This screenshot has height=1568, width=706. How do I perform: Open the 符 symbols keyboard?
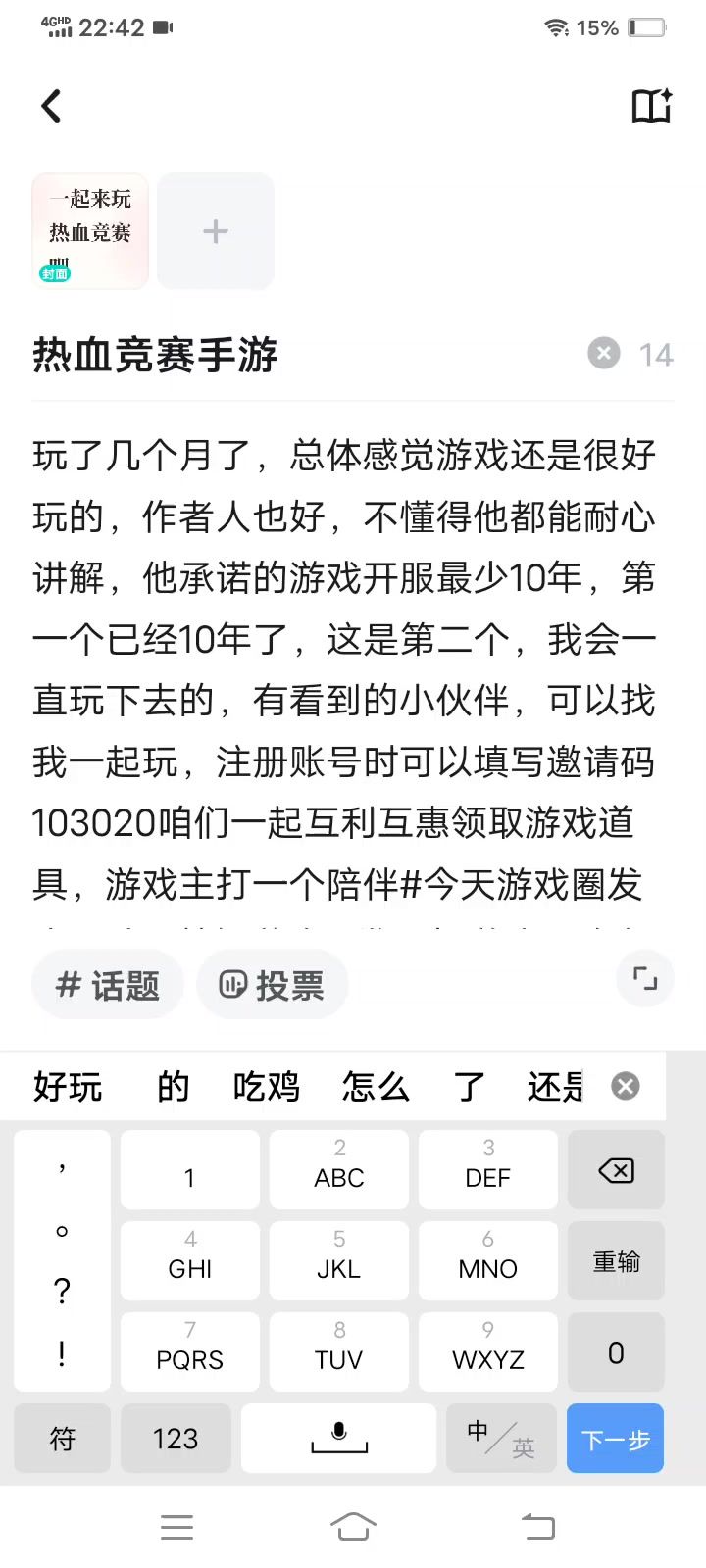[x=63, y=1439]
